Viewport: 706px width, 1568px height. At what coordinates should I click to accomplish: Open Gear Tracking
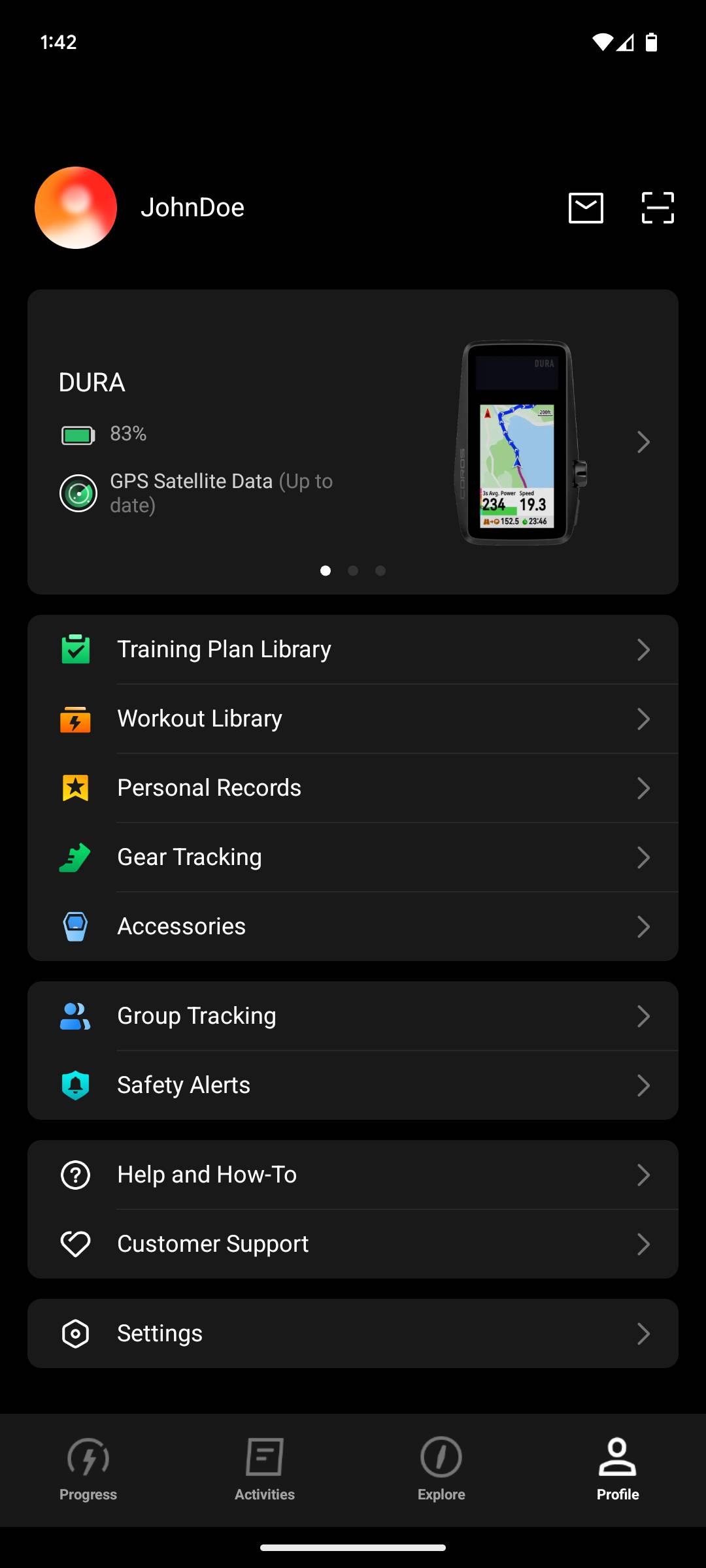click(353, 857)
